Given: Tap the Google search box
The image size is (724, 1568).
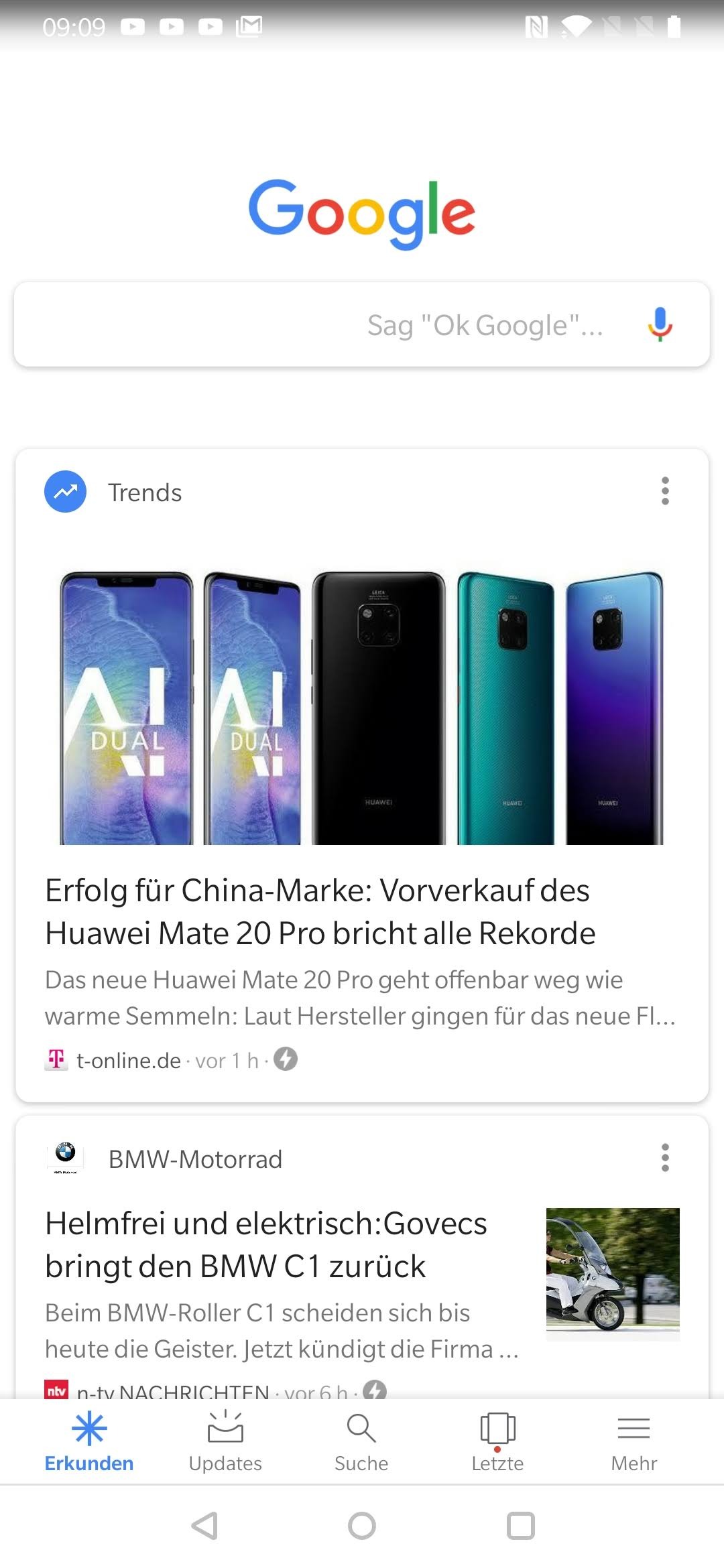Looking at the screenshot, I should tap(322, 325).
